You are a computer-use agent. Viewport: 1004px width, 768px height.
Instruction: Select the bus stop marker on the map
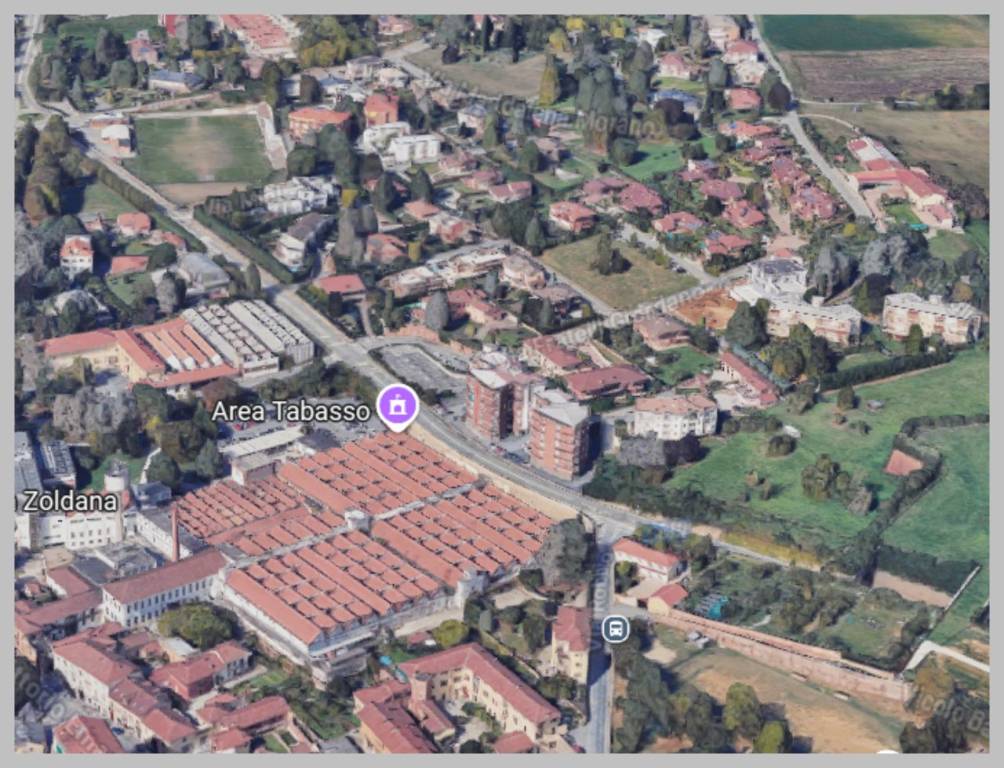click(615, 629)
